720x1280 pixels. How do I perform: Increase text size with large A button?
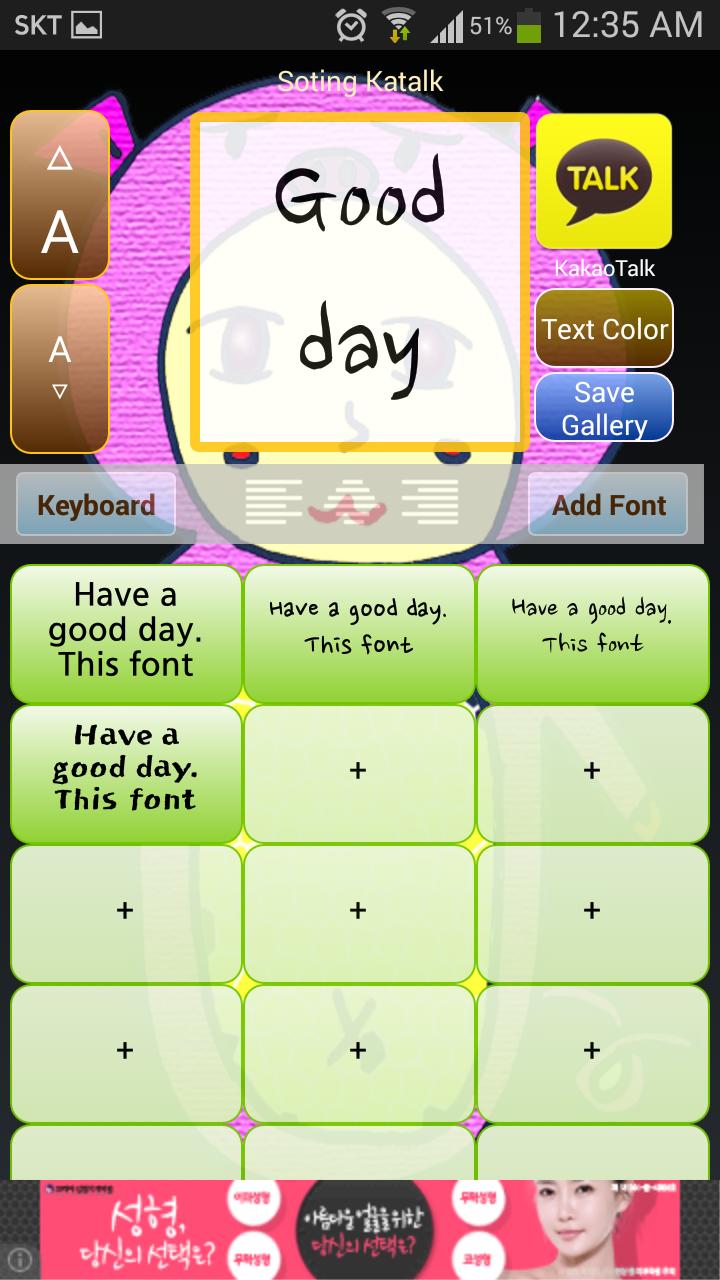60,195
